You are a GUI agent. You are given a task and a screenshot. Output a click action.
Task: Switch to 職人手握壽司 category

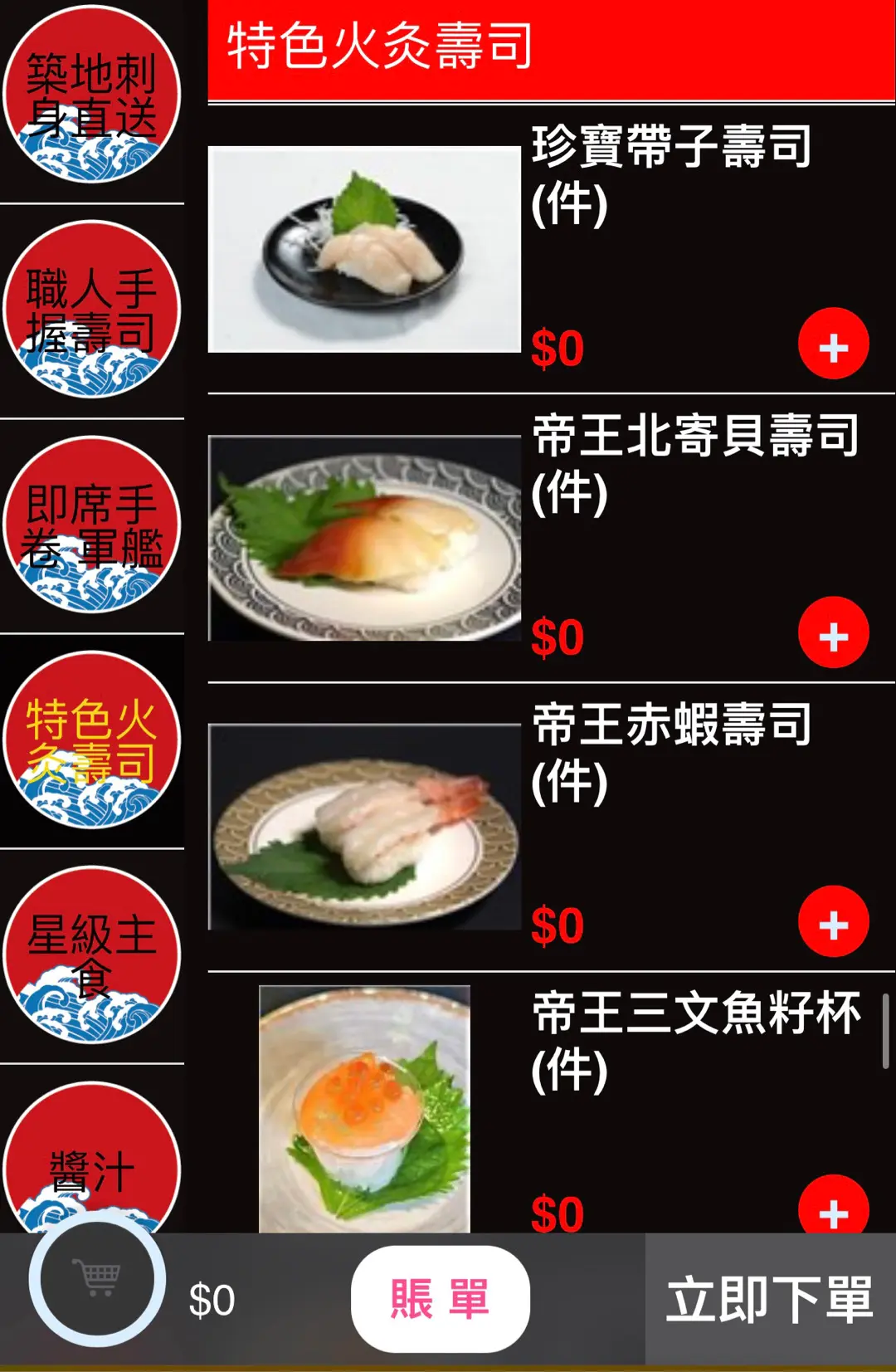point(91,310)
